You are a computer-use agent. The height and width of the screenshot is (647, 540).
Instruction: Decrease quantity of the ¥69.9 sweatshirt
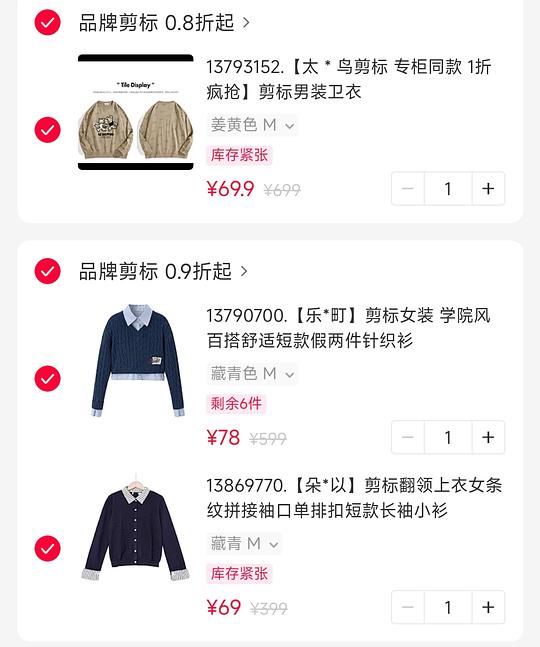tap(408, 189)
